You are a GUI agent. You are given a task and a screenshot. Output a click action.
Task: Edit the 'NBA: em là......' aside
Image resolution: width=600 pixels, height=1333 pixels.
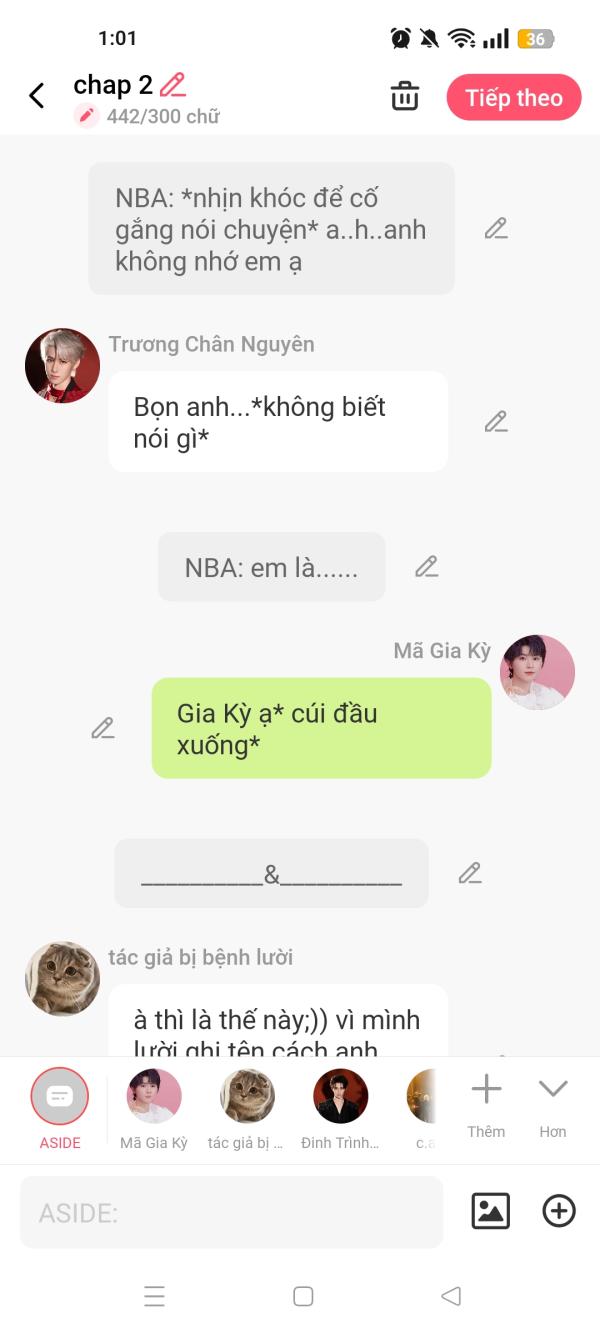427,567
